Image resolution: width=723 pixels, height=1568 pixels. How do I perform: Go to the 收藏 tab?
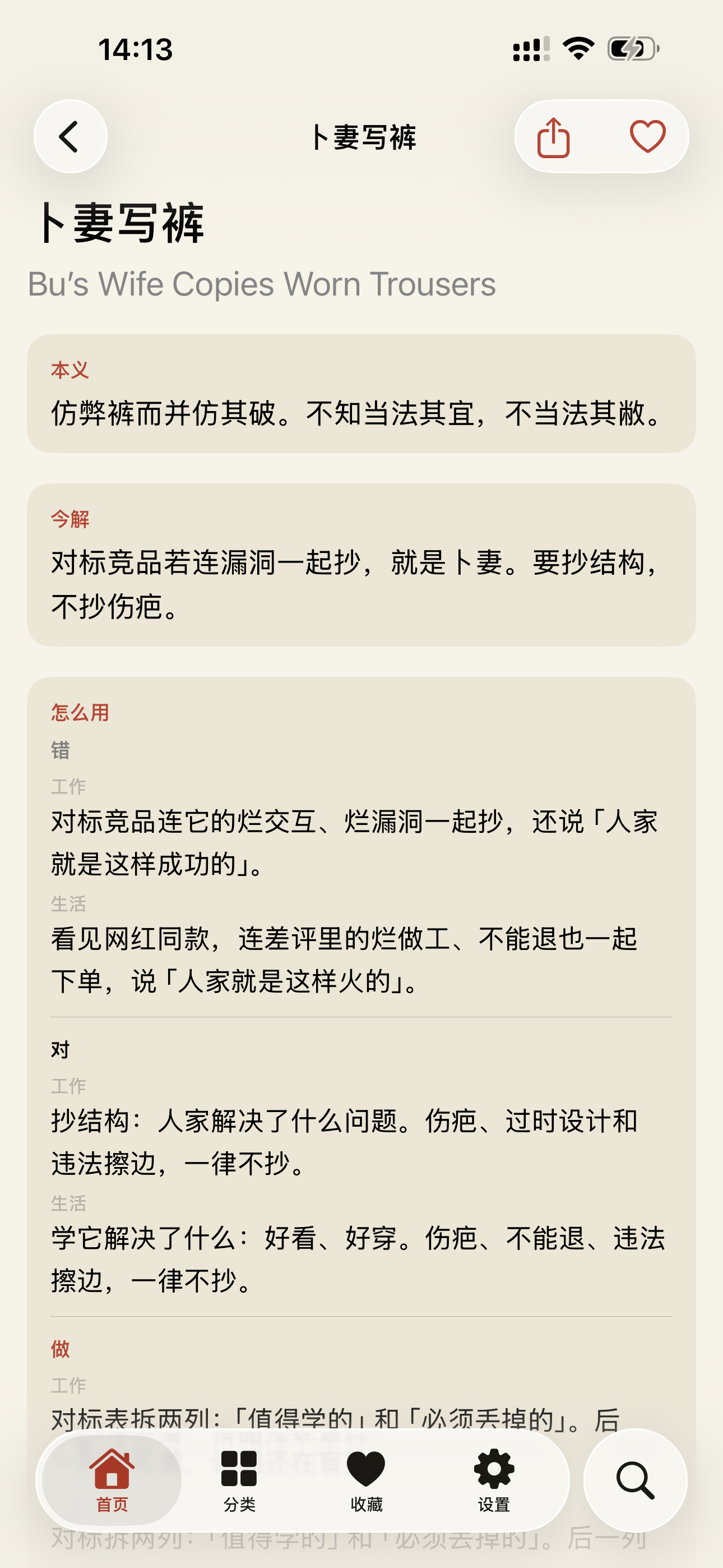[x=367, y=1480]
